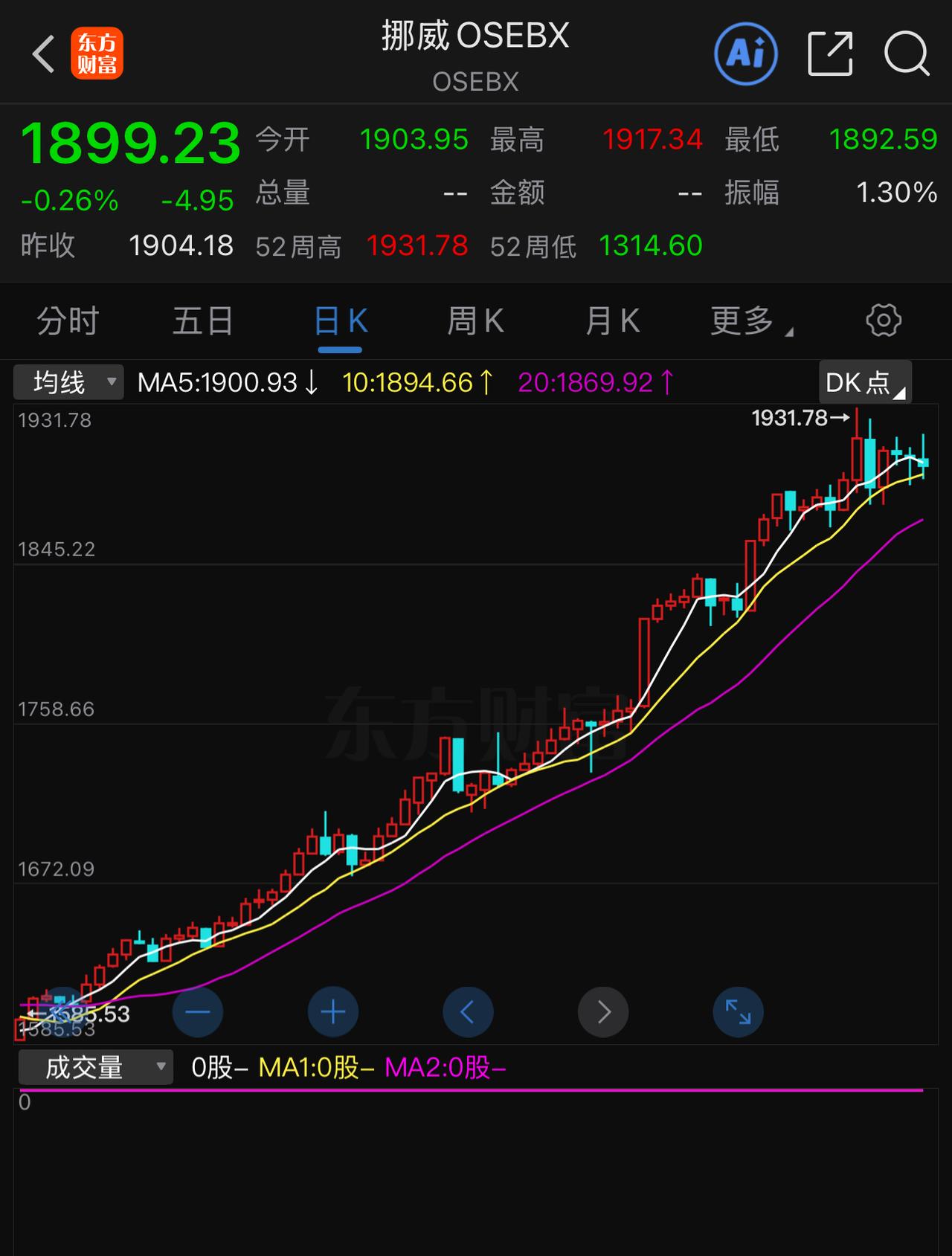Enter fullscreen chart mode
Image resolution: width=952 pixels, height=1256 pixels.
(x=738, y=1011)
